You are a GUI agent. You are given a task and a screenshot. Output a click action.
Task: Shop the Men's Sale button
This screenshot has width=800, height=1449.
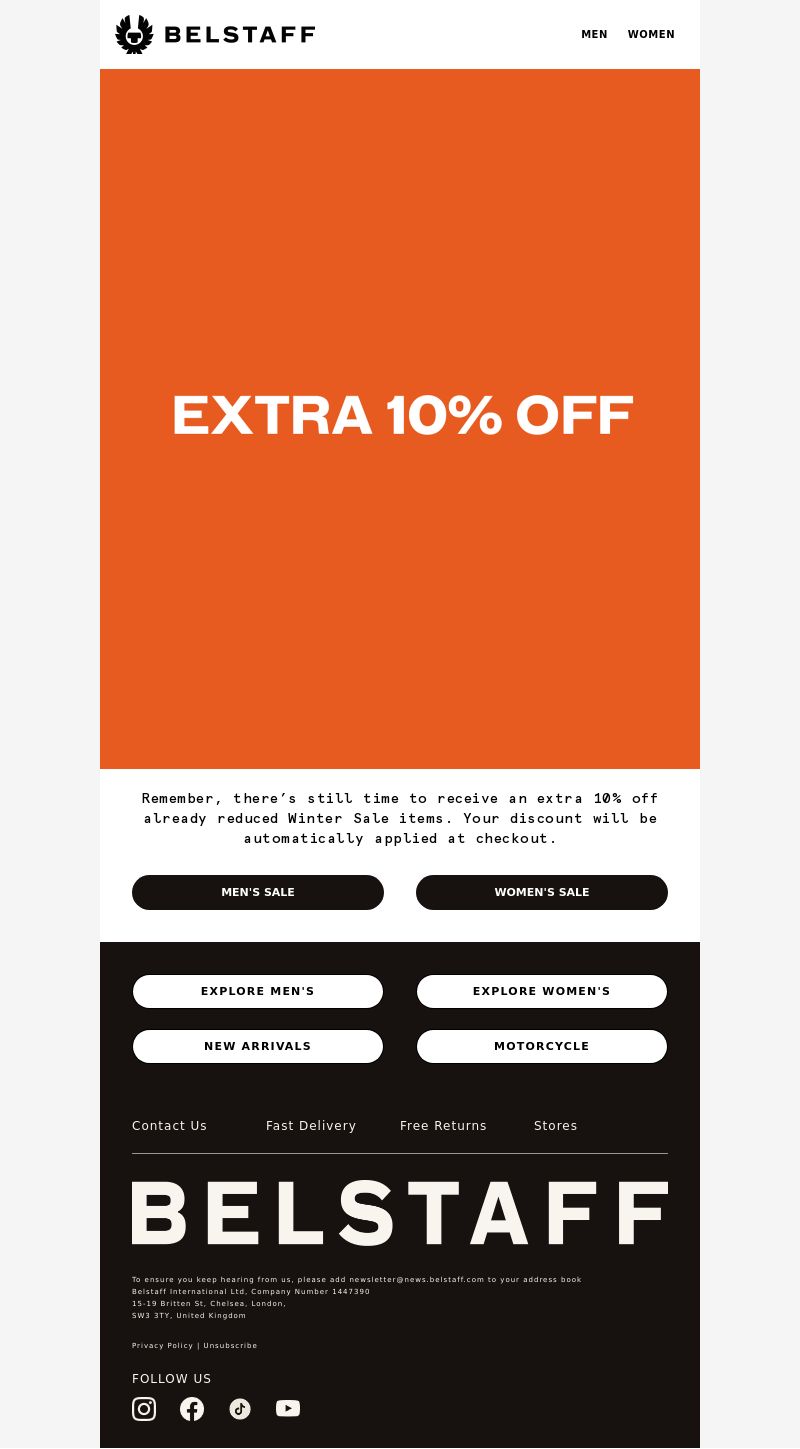(258, 892)
